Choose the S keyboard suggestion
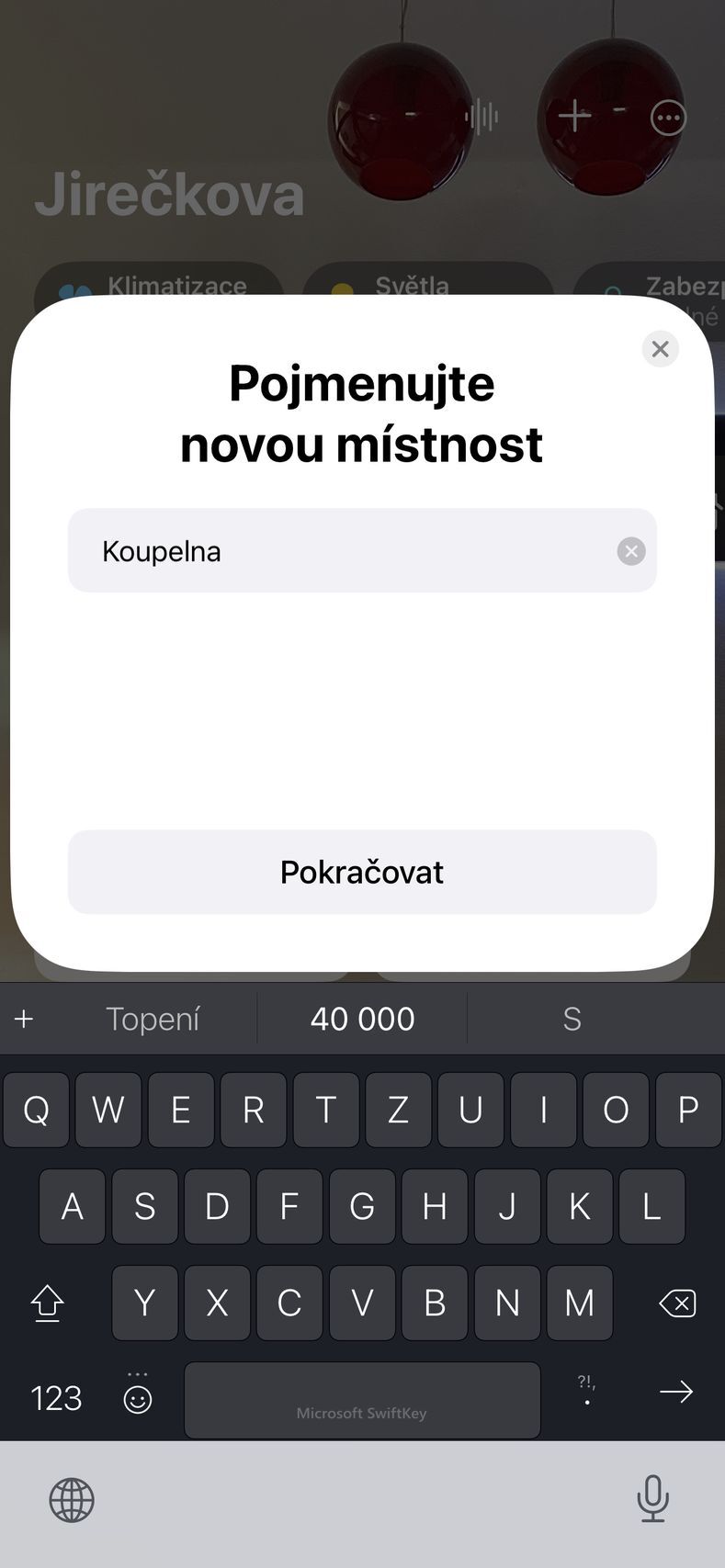 click(x=572, y=1019)
